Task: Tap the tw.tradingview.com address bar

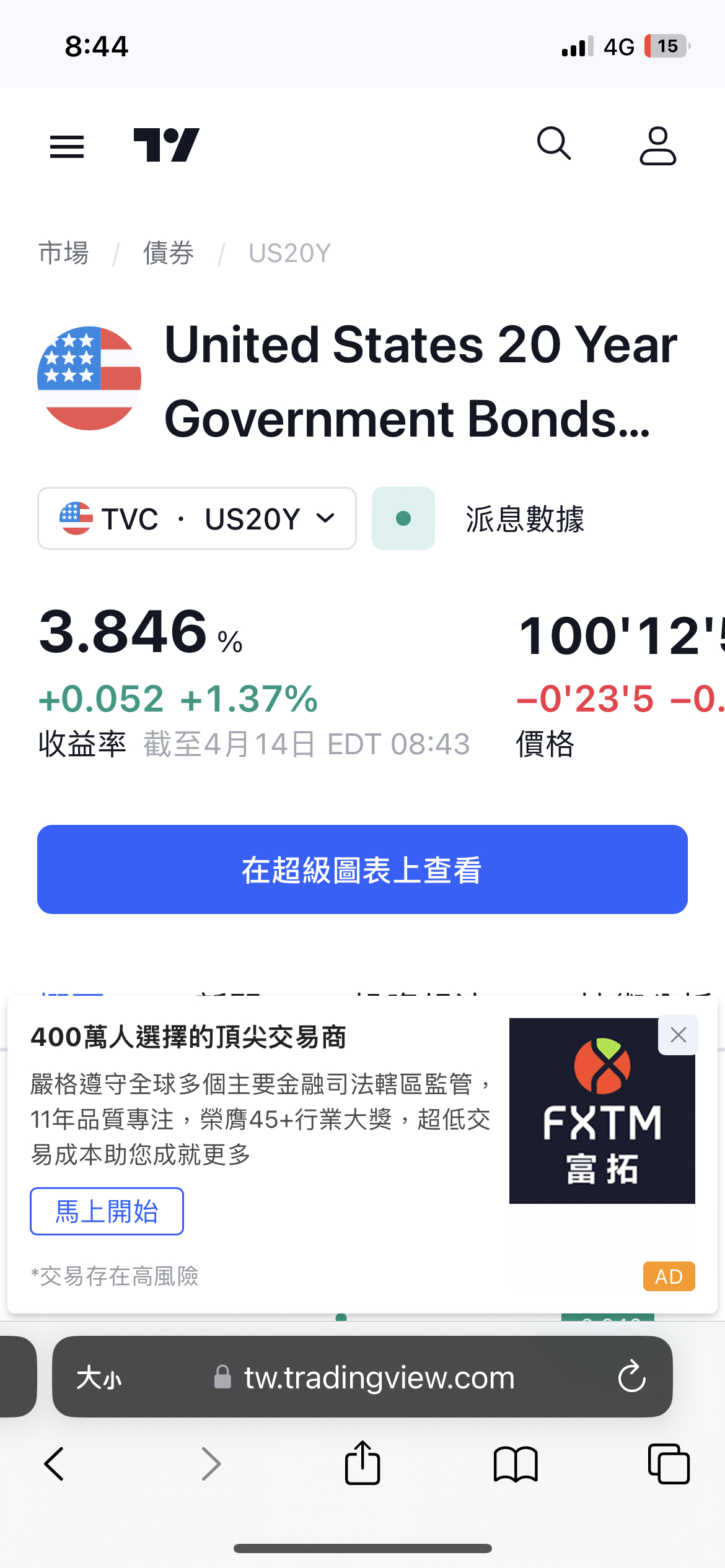Action: [378, 1379]
